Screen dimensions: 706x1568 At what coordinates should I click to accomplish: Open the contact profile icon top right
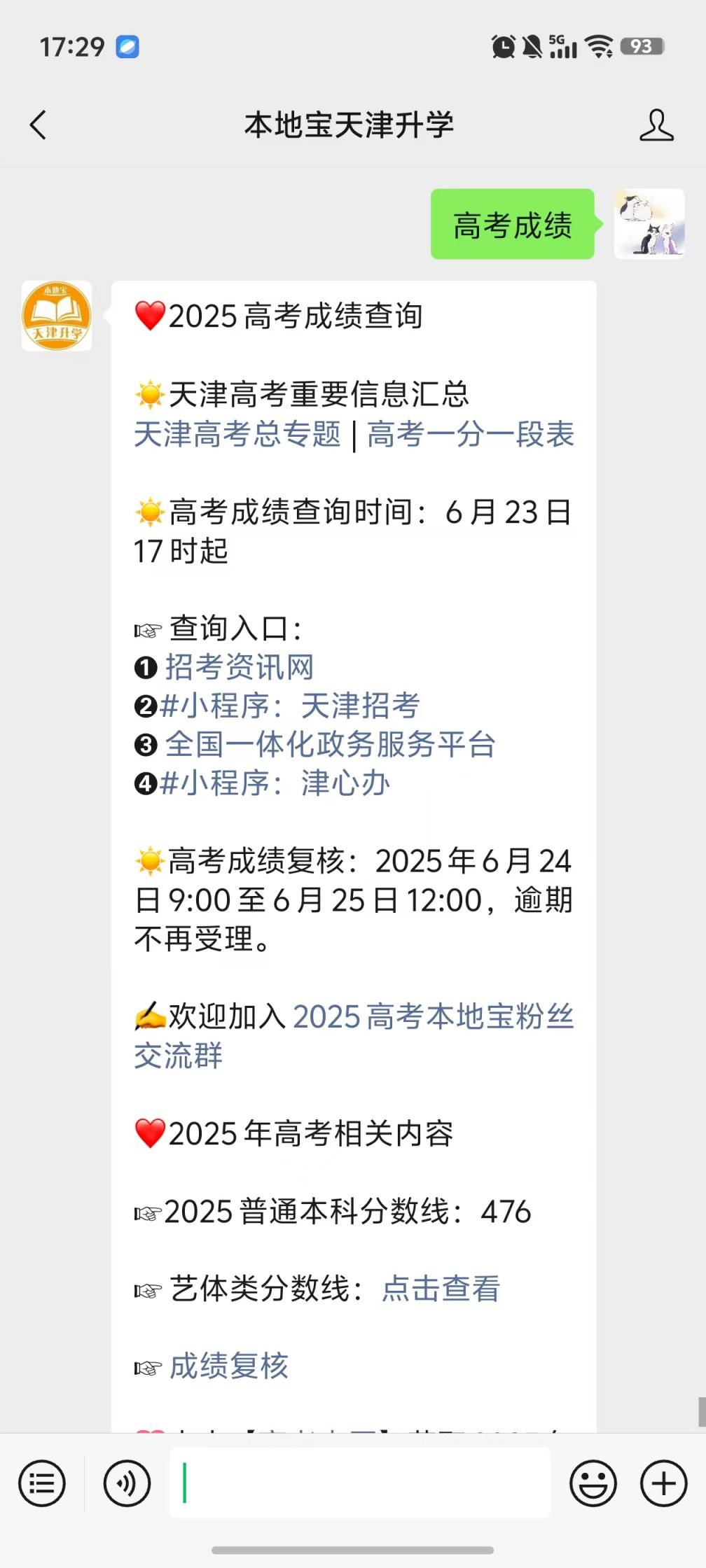[x=656, y=125]
